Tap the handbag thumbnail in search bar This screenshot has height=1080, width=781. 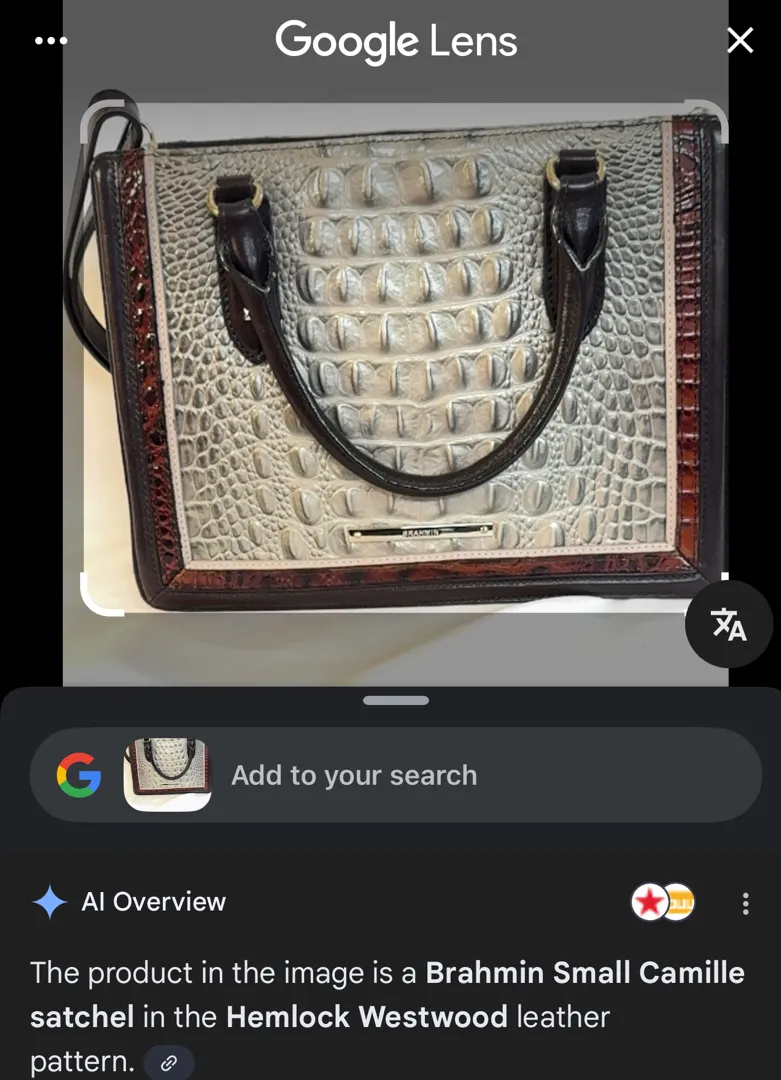(167, 775)
